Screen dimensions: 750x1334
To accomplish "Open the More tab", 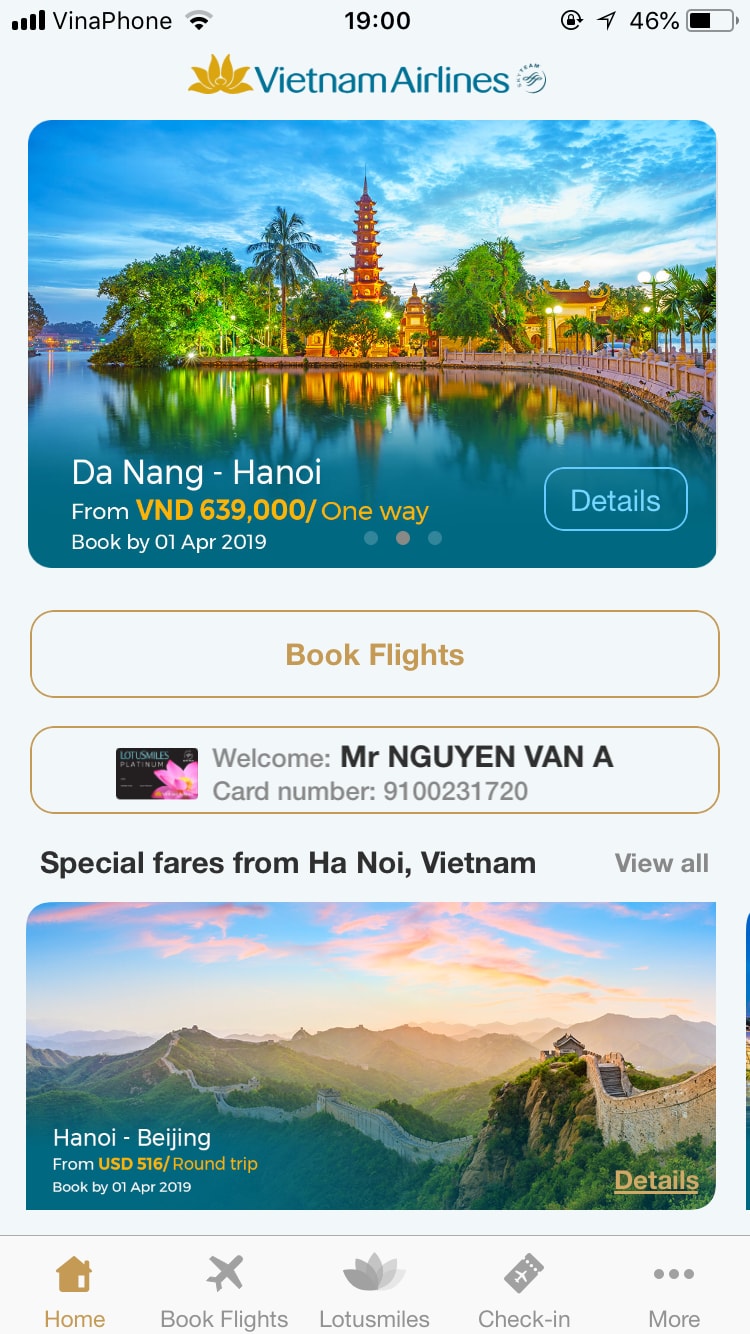I will (x=674, y=1290).
